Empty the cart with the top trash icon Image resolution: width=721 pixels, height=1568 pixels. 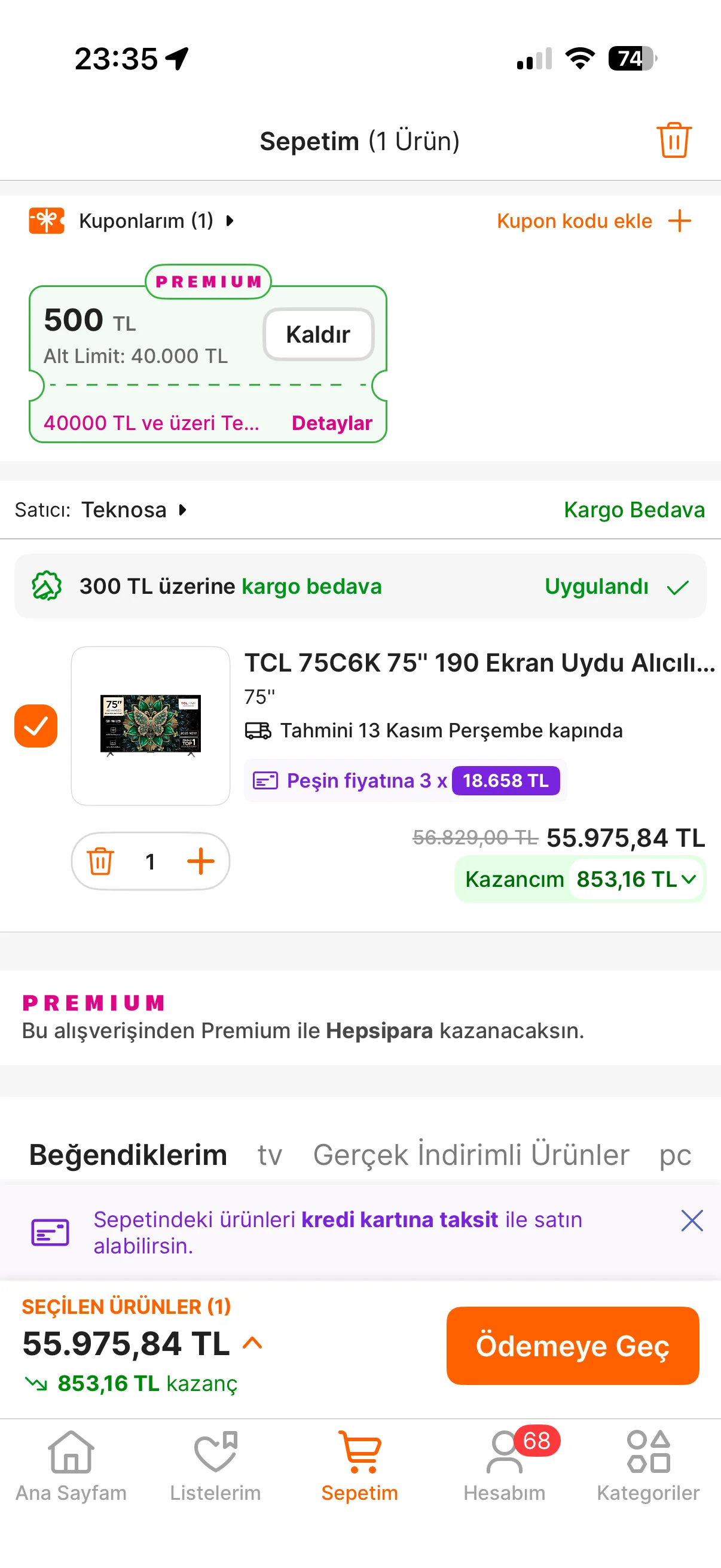[x=674, y=141]
